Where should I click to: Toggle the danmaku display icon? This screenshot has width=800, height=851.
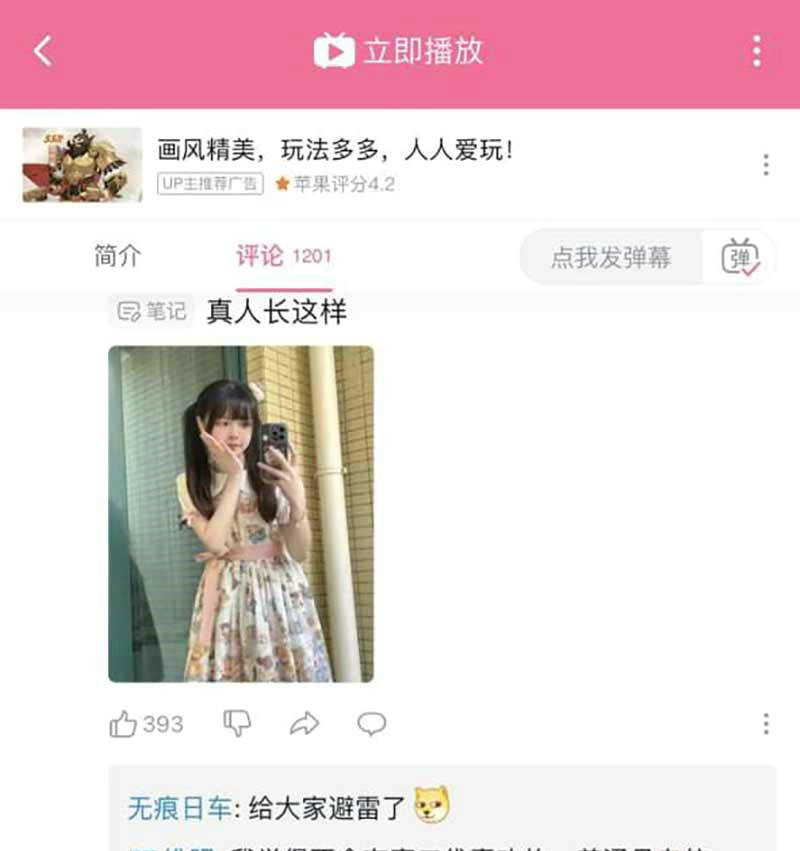[741, 257]
